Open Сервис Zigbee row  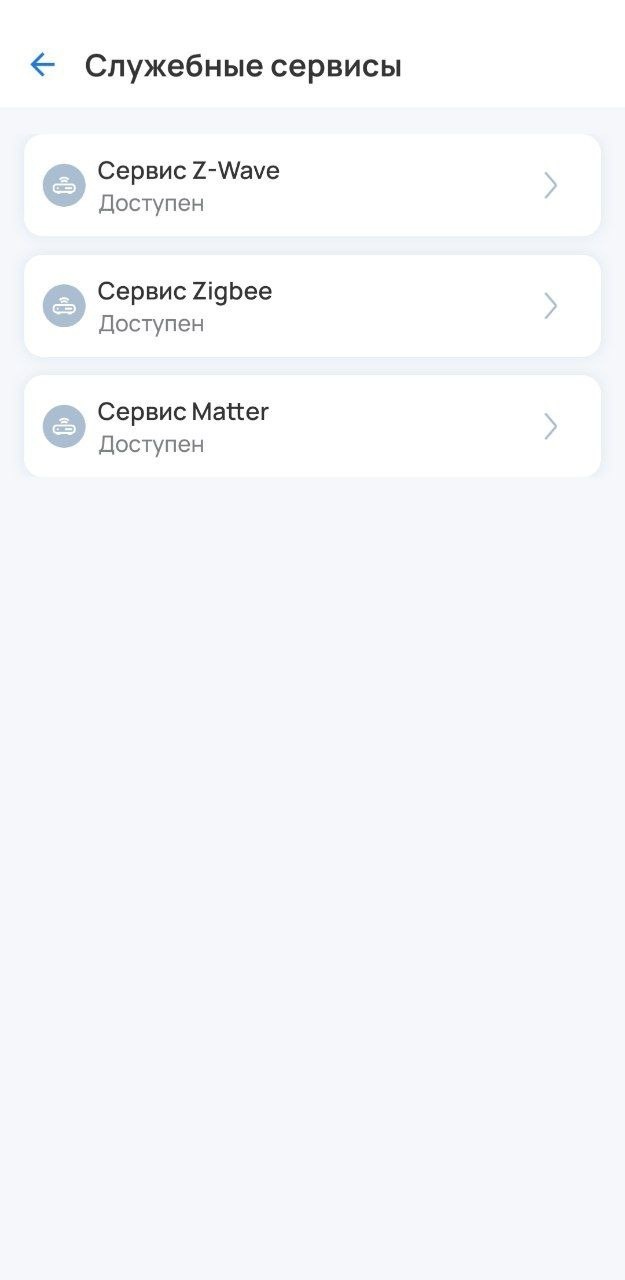(312, 306)
